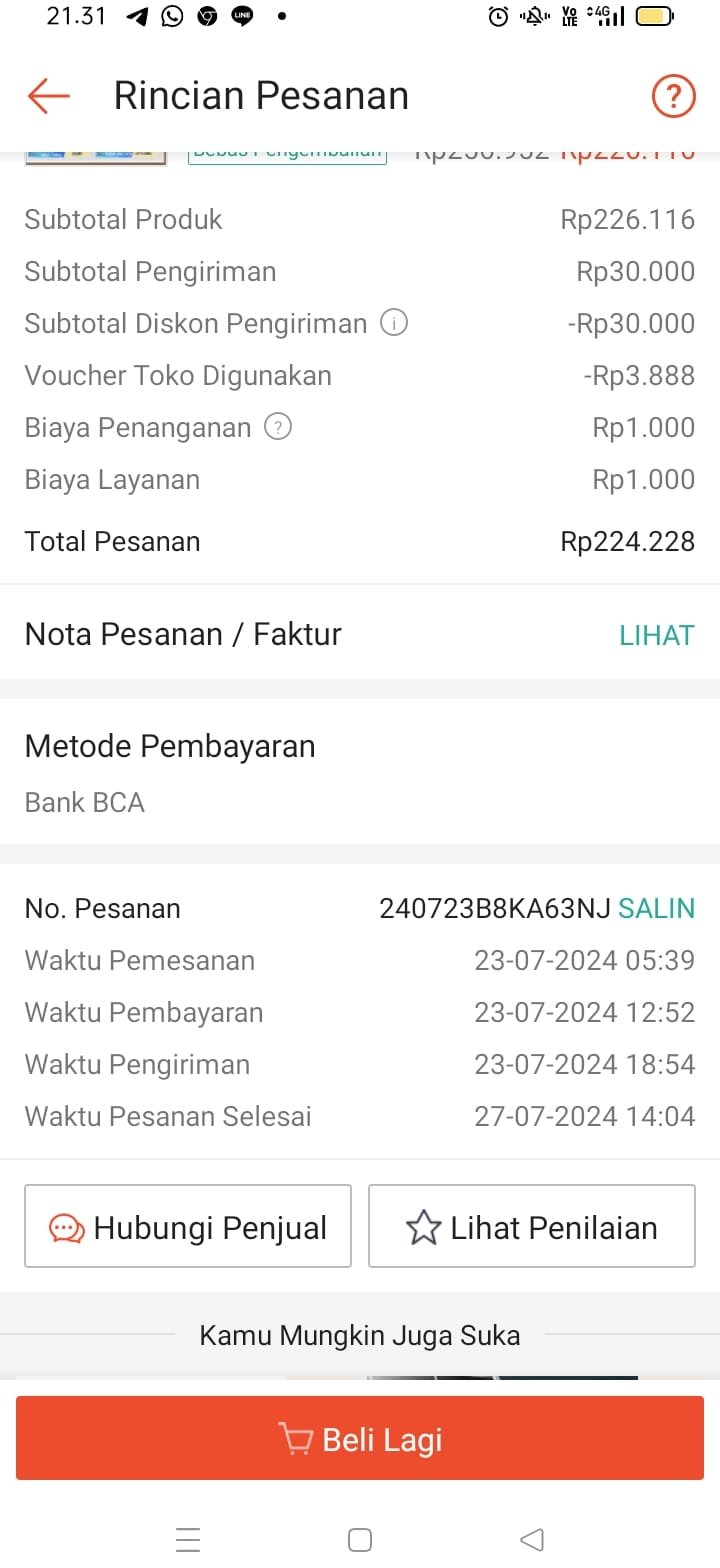This screenshot has height=1568, width=720.
Task: Tap Hubungi Penjual to chat
Action: point(188,1227)
